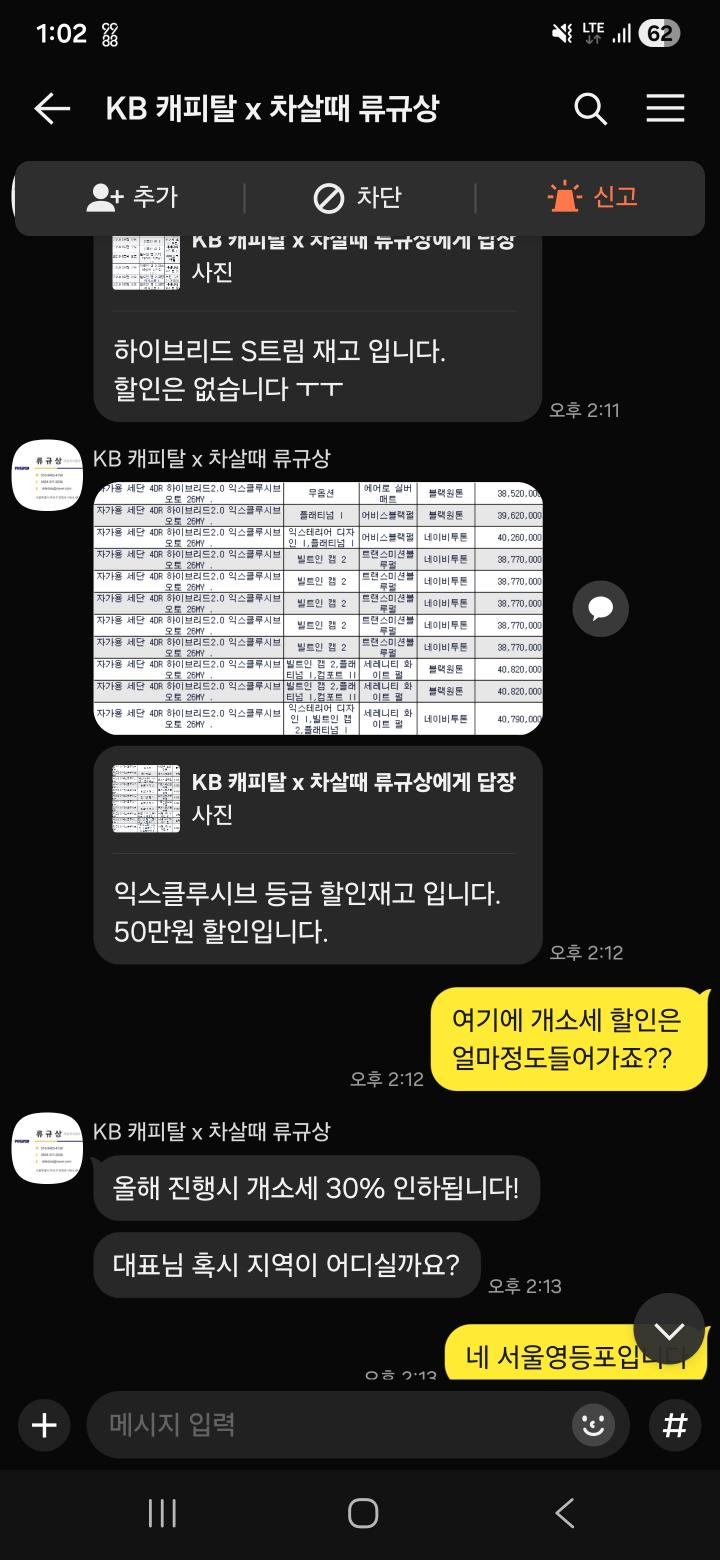Report this chat with 신고

(x=592, y=197)
